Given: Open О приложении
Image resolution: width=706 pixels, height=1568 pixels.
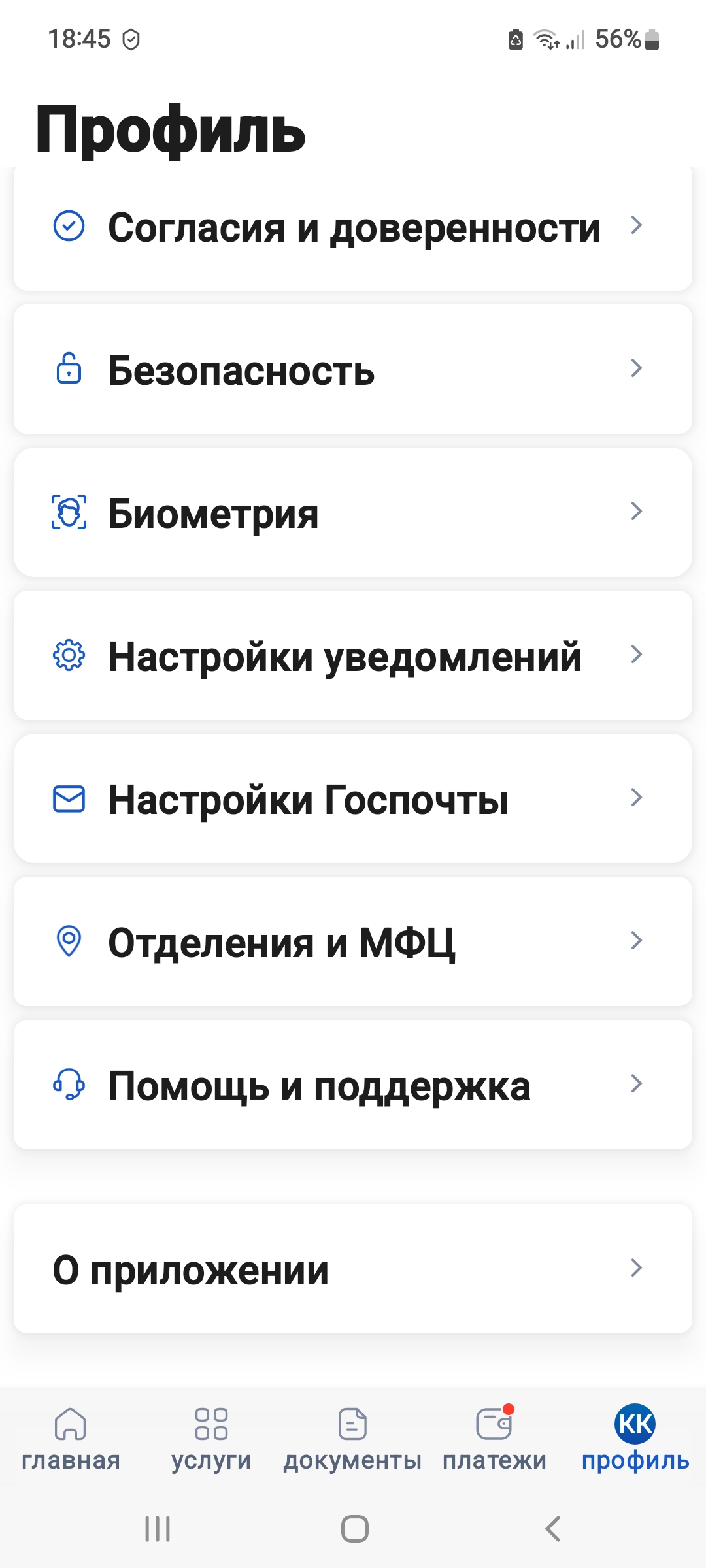Looking at the screenshot, I should click(x=353, y=1269).
